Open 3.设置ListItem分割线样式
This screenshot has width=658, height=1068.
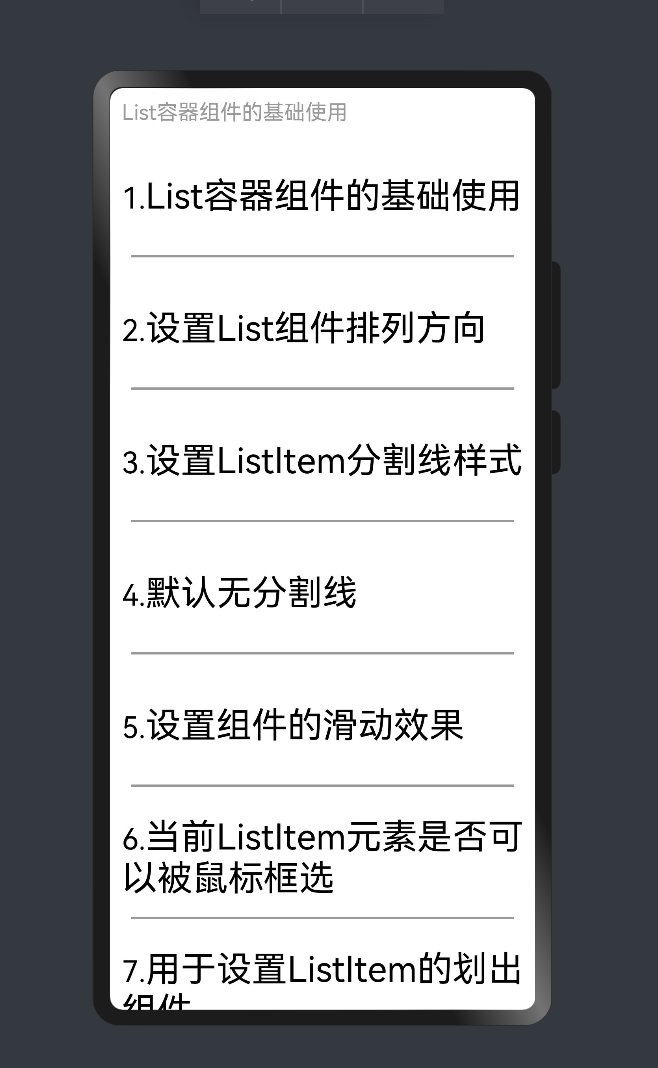[321, 461]
